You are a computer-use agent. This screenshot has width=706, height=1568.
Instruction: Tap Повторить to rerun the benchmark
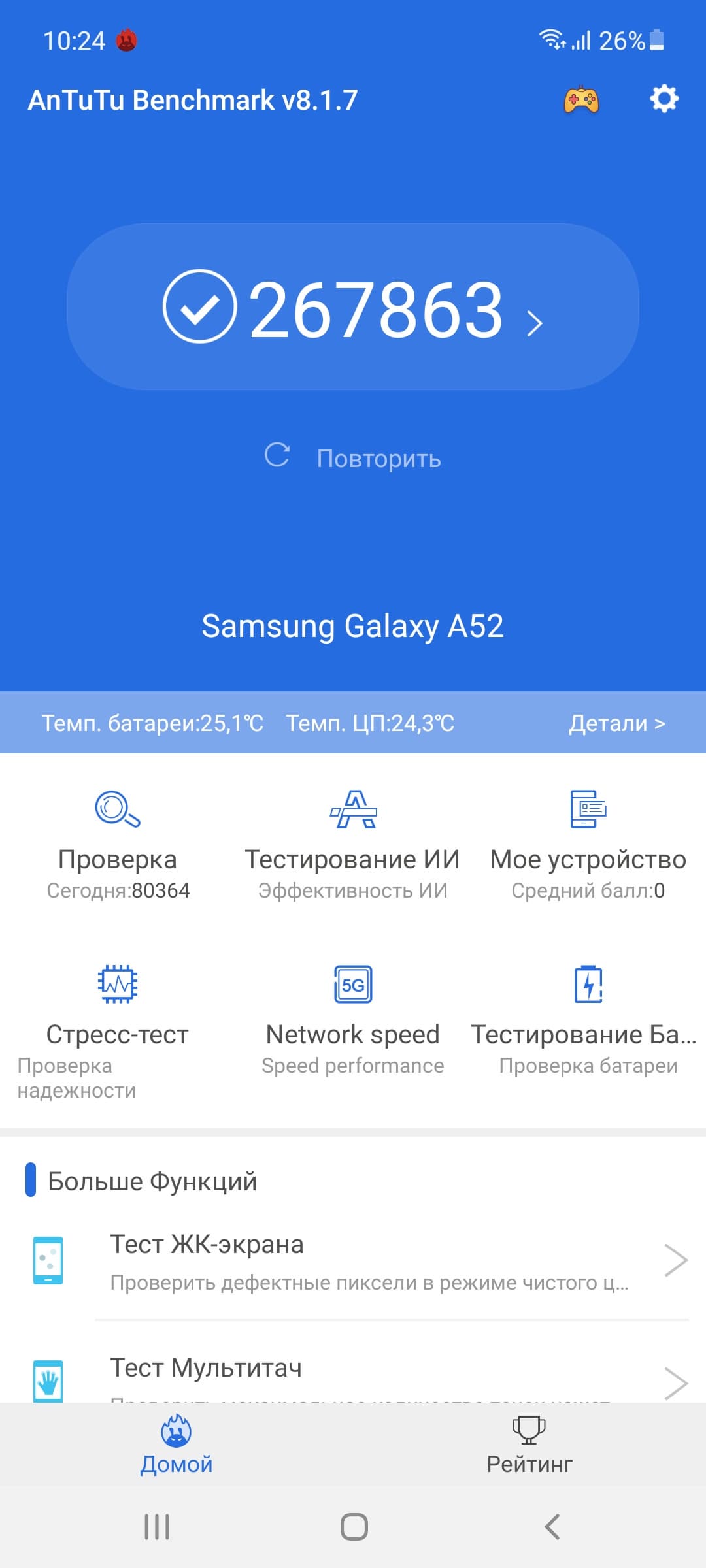point(353,457)
